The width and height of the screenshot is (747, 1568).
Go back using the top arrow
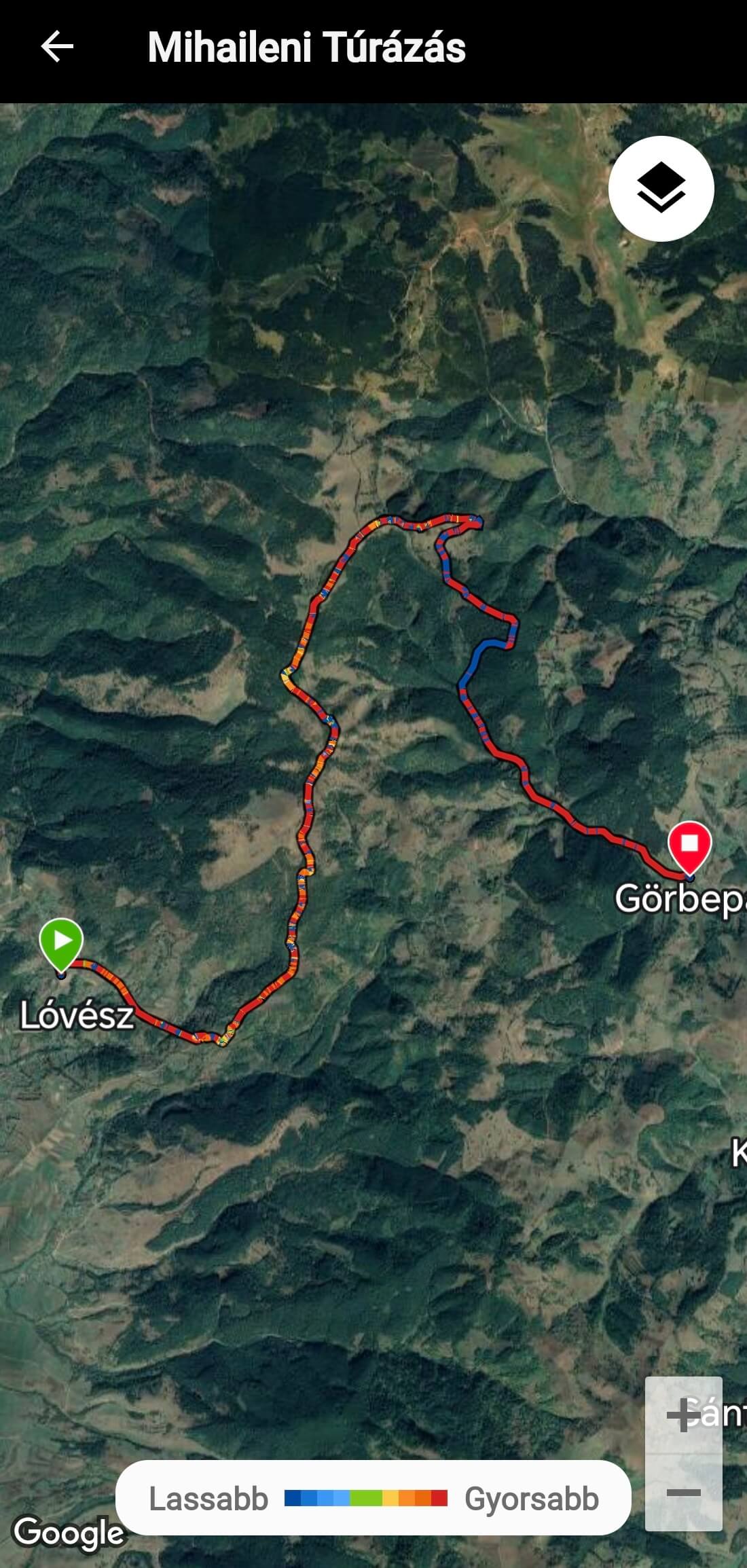(x=57, y=48)
